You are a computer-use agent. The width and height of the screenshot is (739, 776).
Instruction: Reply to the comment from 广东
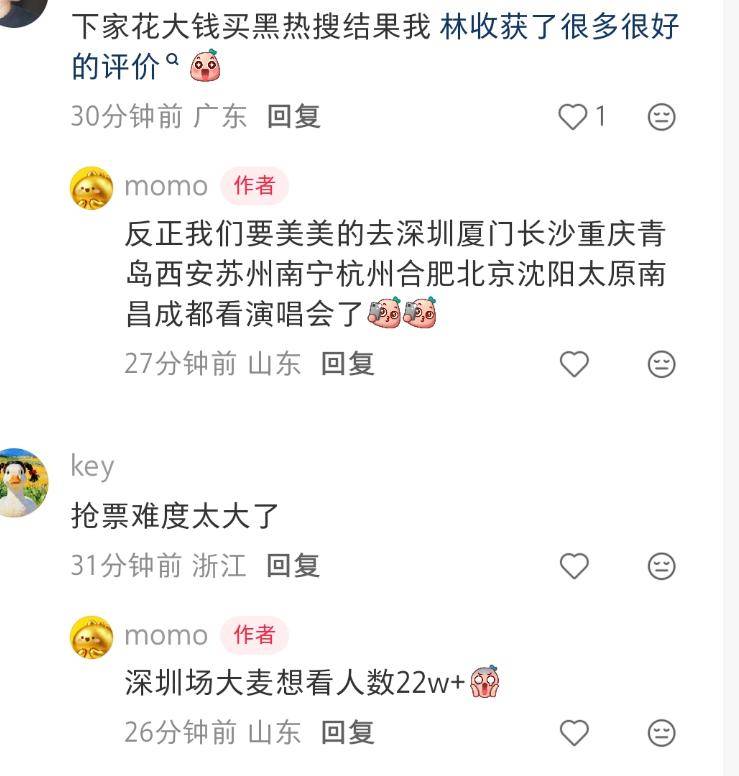[293, 116]
